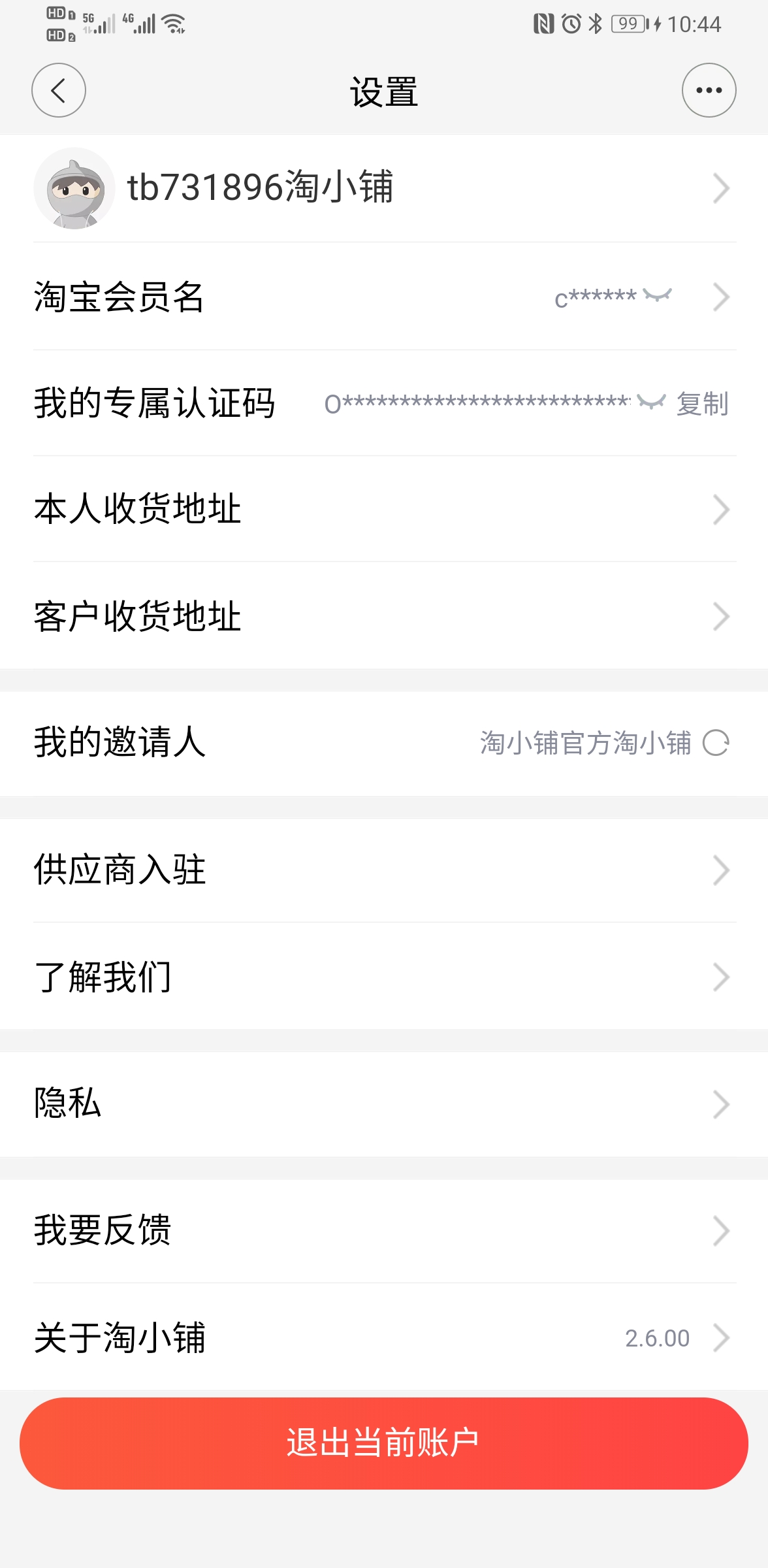The height and width of the screenshot is (1568, 768).
Task: Tap the refresh icon beside 淘小铺官方淘小铺
Action: pos(716,743)
